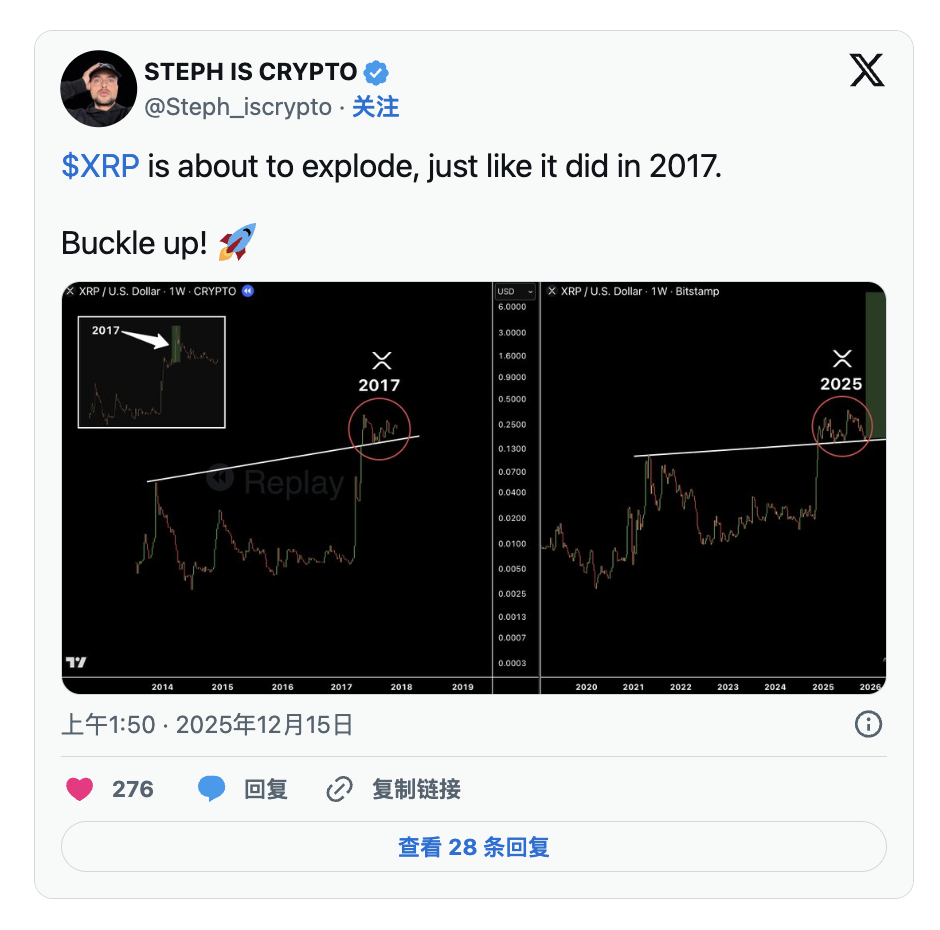Reply to the post via 回复
This screenshot has height=930, width=940.
[243, 789]
